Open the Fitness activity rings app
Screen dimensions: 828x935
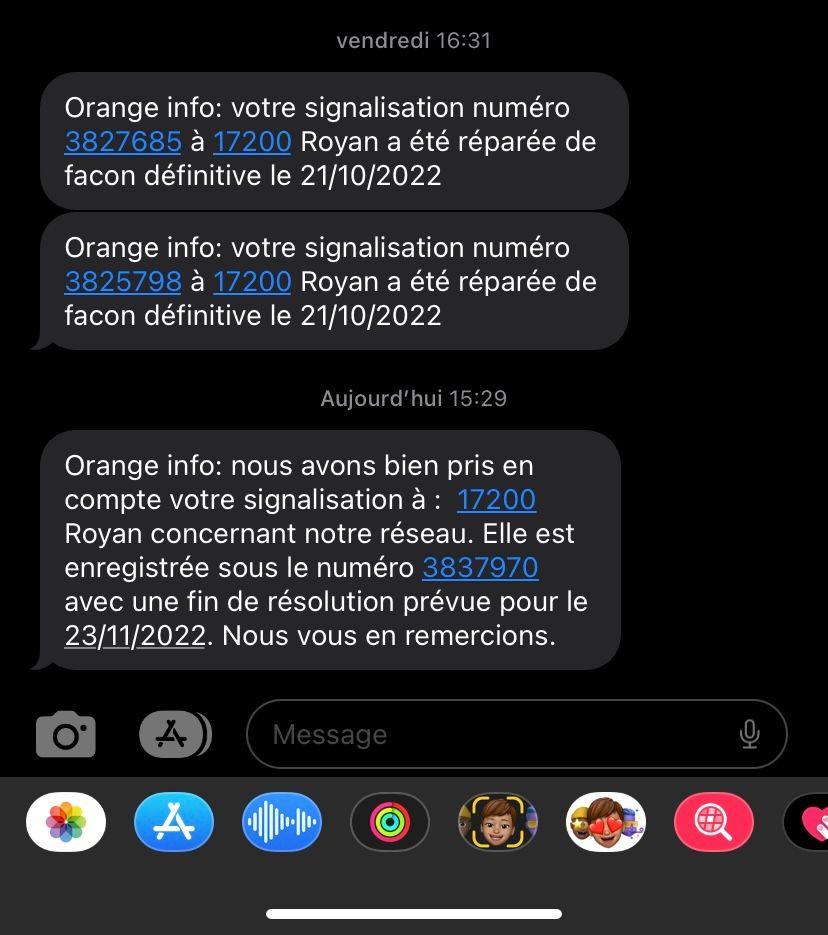tap(390, 822)
